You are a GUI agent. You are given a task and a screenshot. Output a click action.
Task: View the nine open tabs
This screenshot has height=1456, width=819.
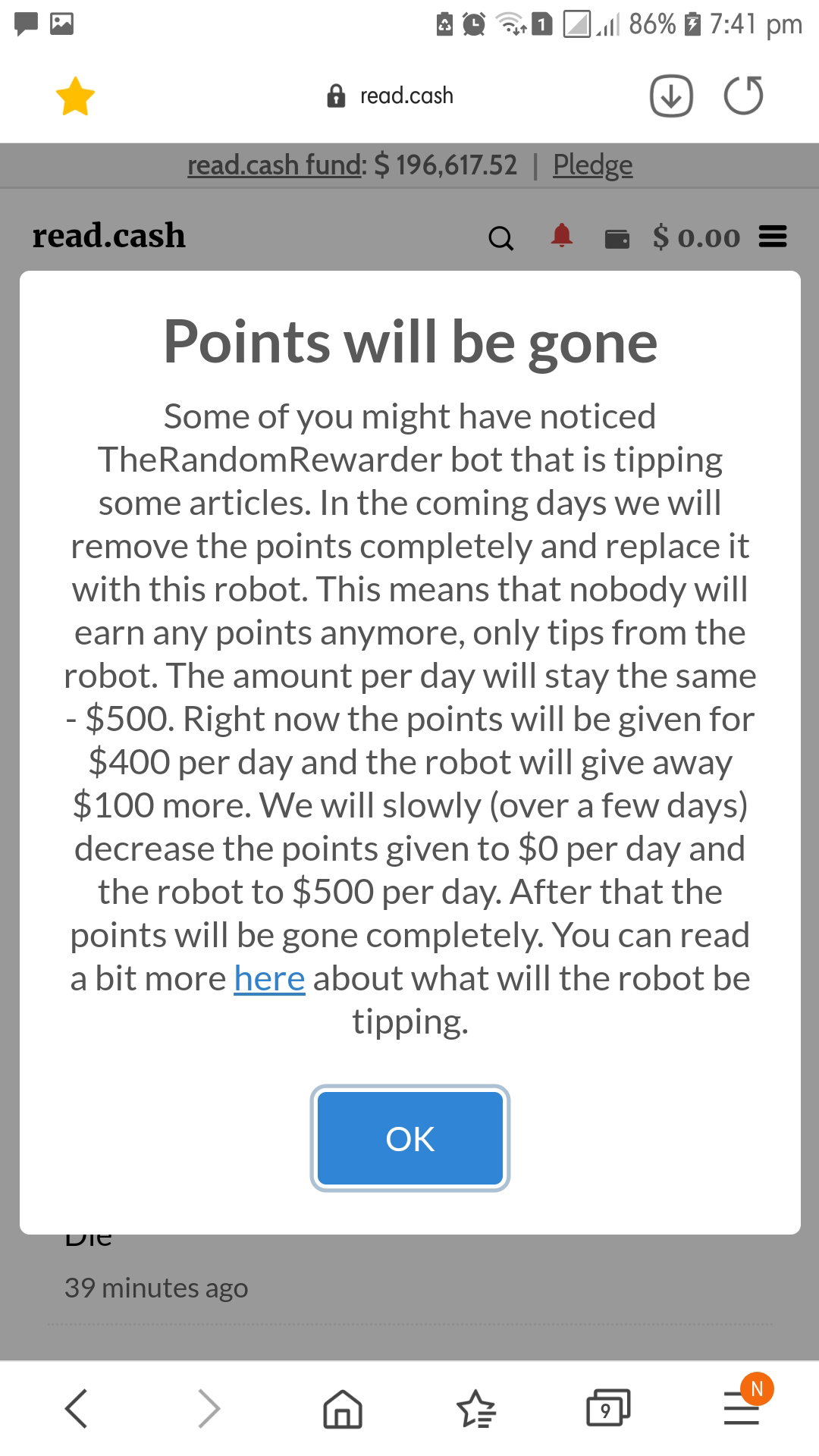(608, 1408)
